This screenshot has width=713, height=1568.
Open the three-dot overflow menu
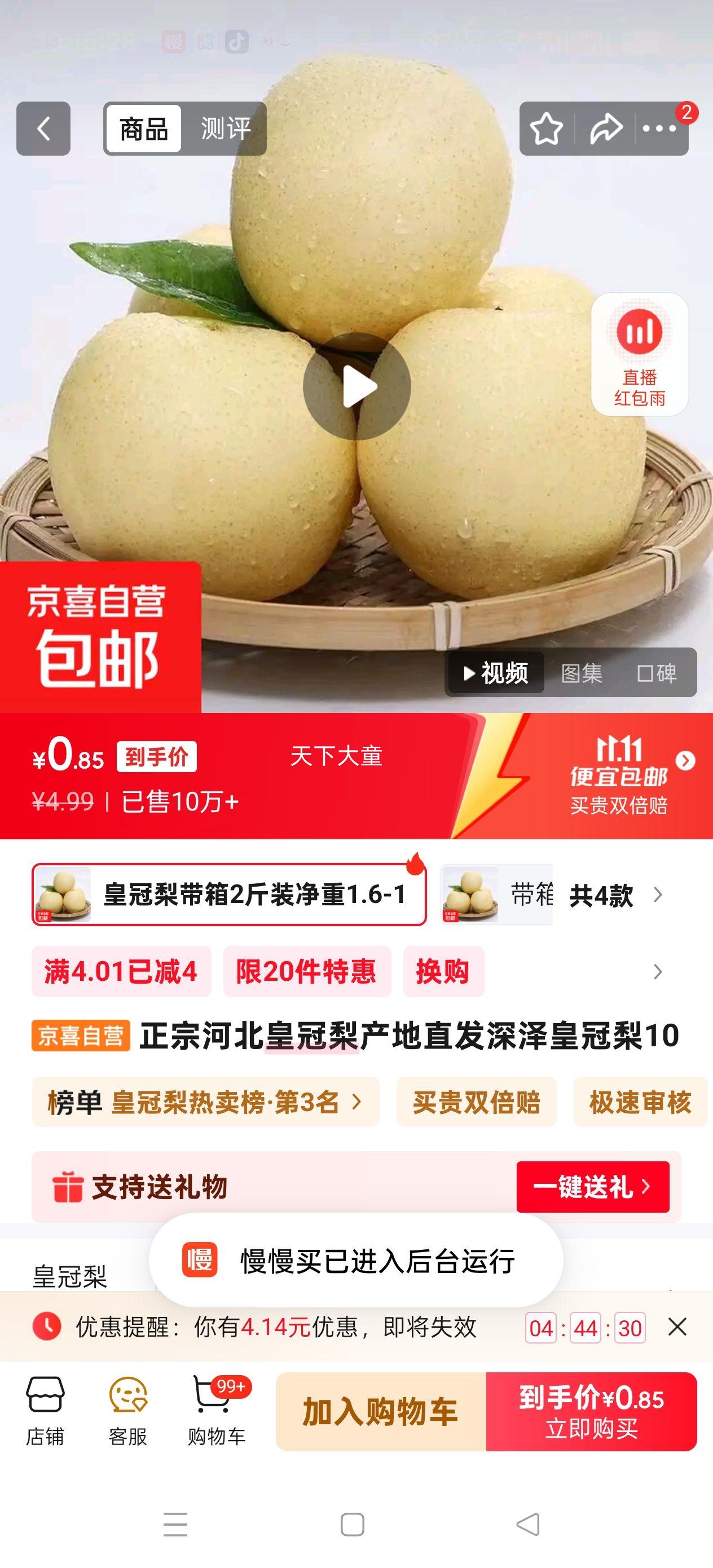click(x=659, y=129)
